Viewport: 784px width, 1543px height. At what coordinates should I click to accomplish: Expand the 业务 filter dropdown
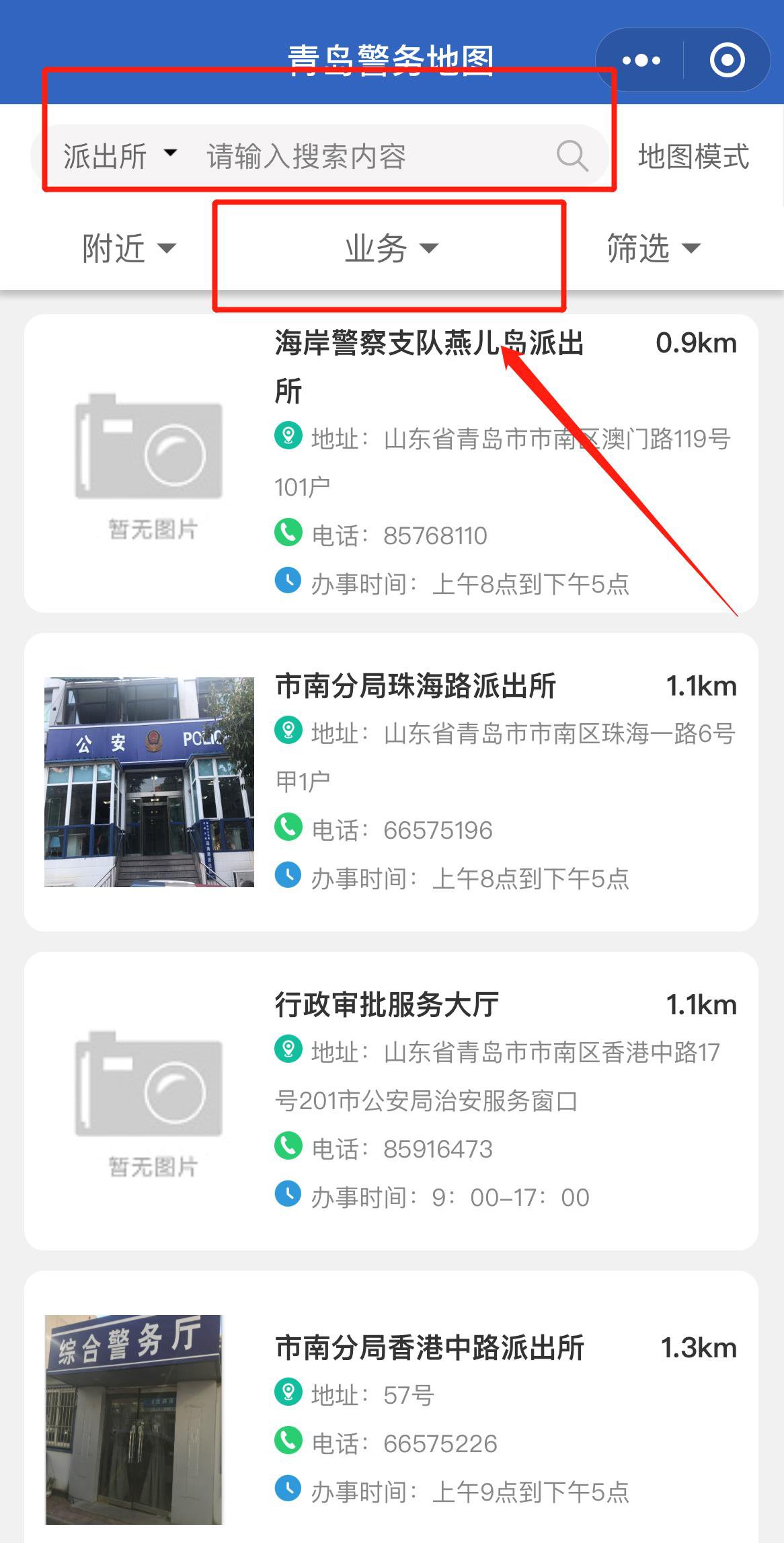coord(391,248)
